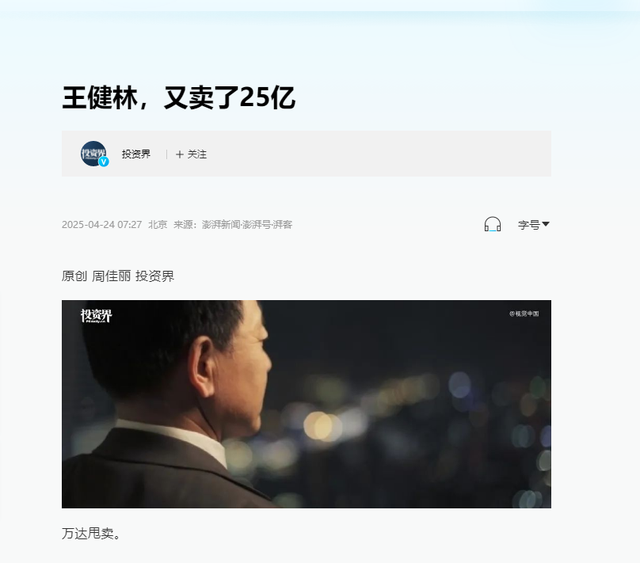Open the article's cover image

click(306, 403)
